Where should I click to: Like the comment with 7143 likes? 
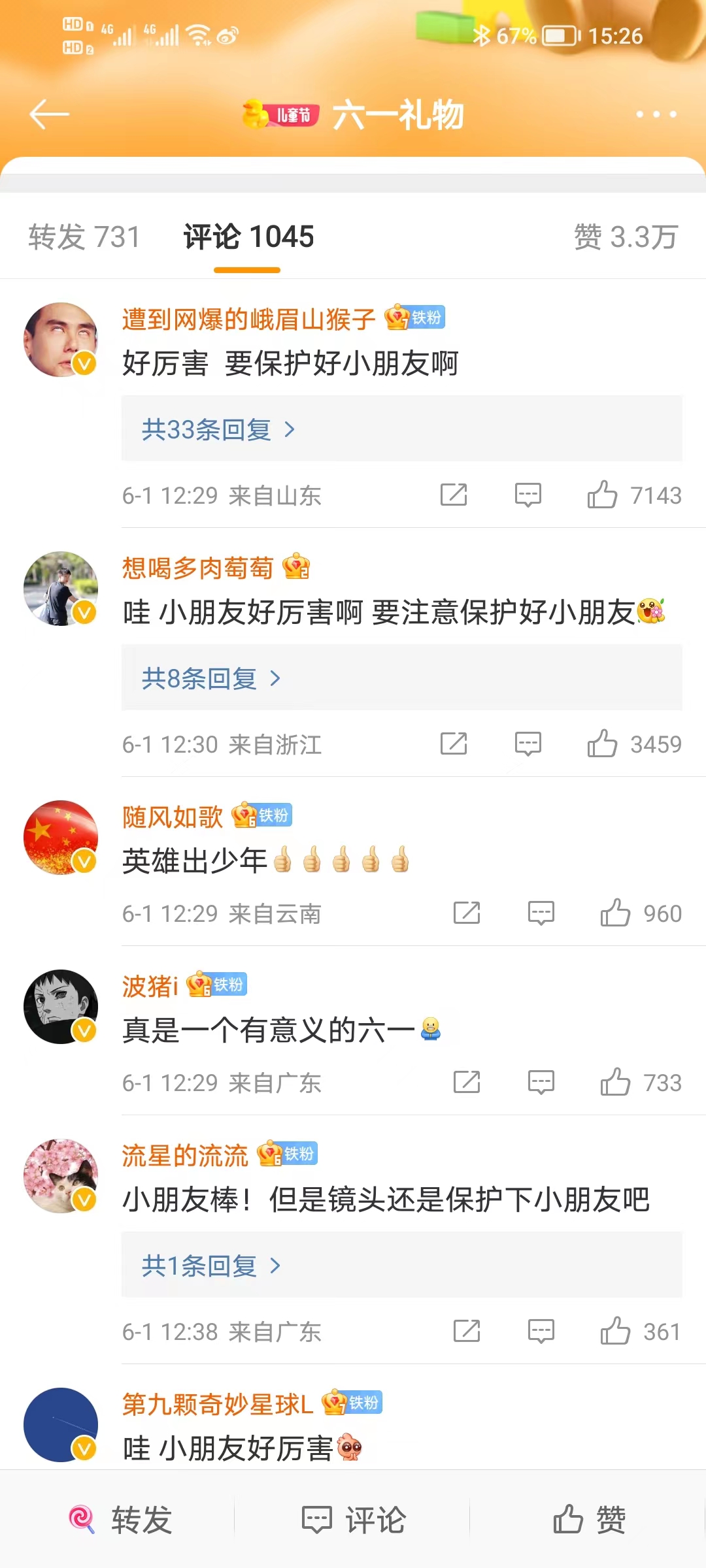(602, 495)
